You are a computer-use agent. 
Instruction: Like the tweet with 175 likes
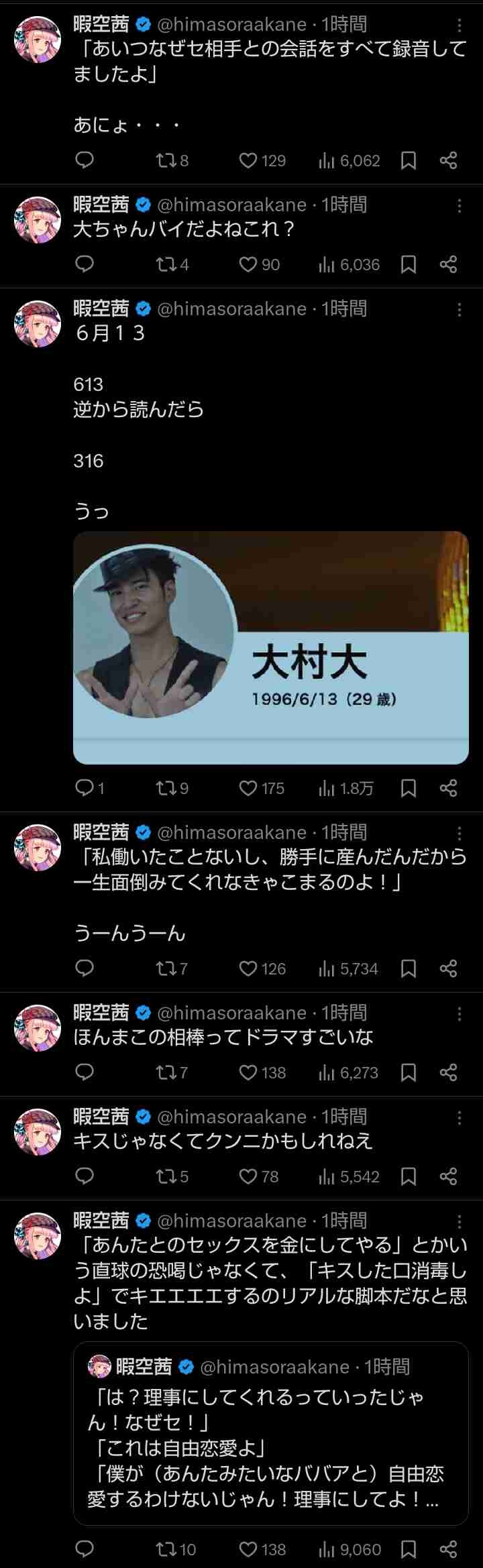pyautogui.click(x=249, y=788)
